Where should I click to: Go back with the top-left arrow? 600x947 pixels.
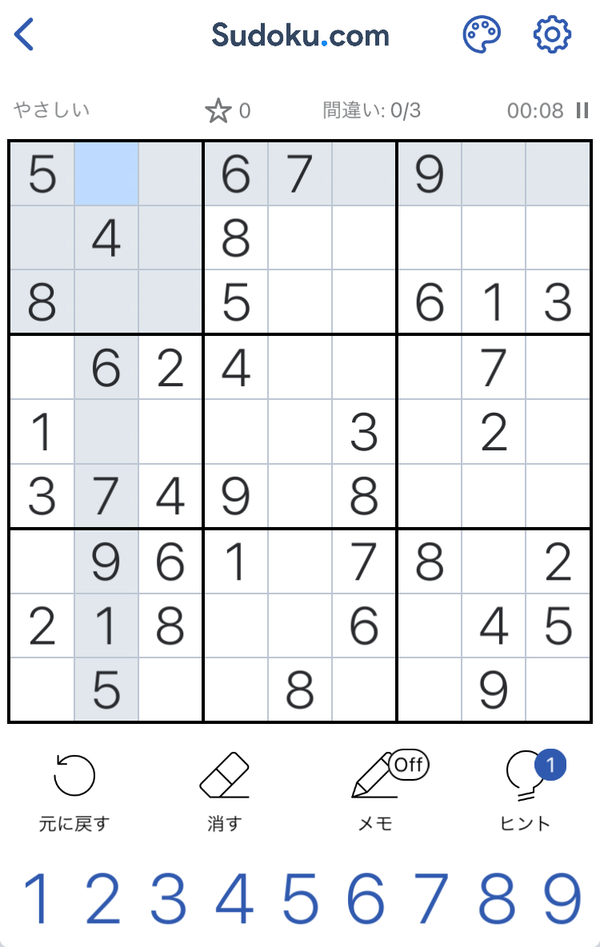pyautogui.click(x=24, y=34)
